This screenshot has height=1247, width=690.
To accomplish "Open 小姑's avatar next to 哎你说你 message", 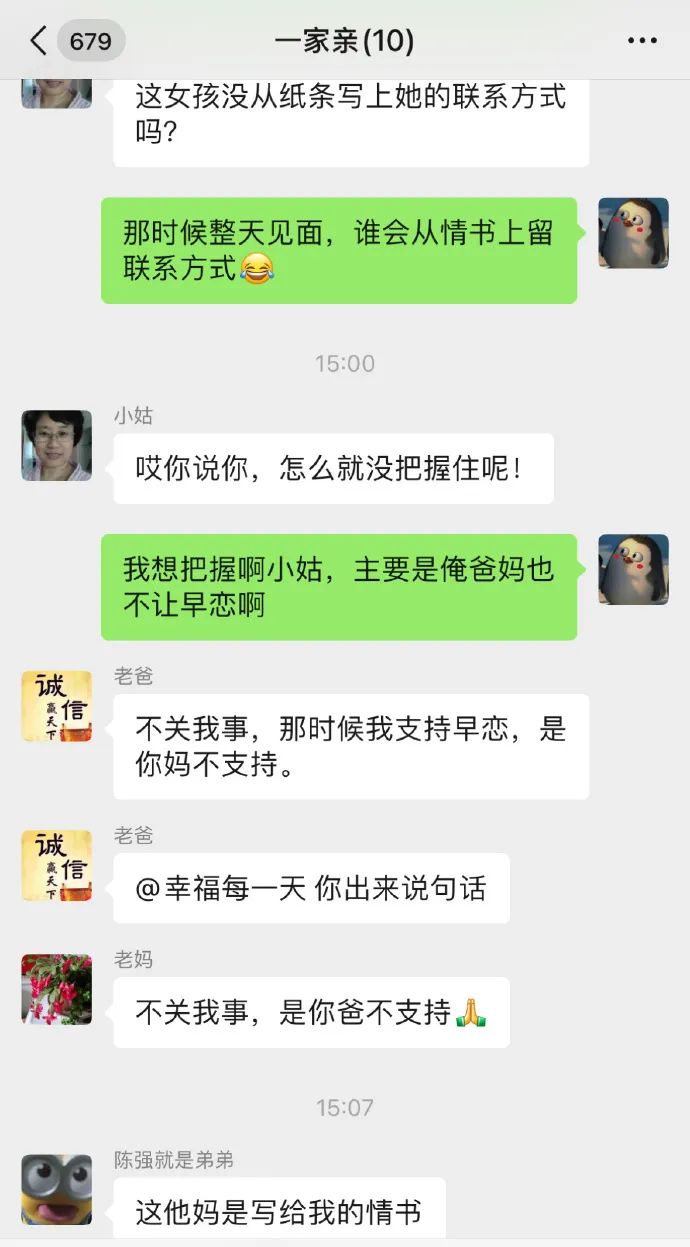I will click(x=57, y=445).
